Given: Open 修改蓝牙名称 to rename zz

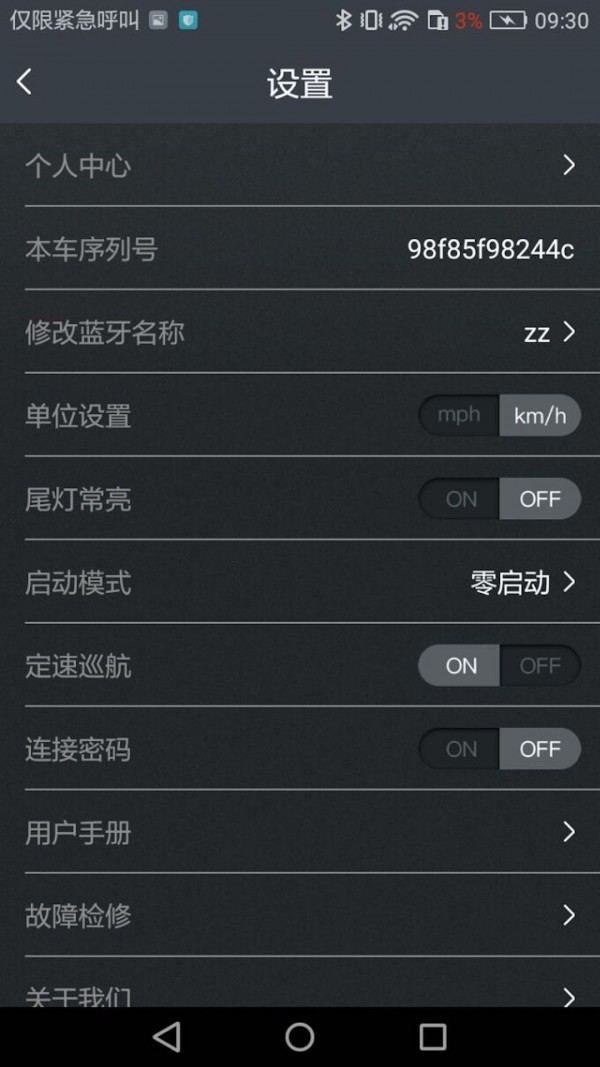Looking at the screenshot, I should pos(300,332).
